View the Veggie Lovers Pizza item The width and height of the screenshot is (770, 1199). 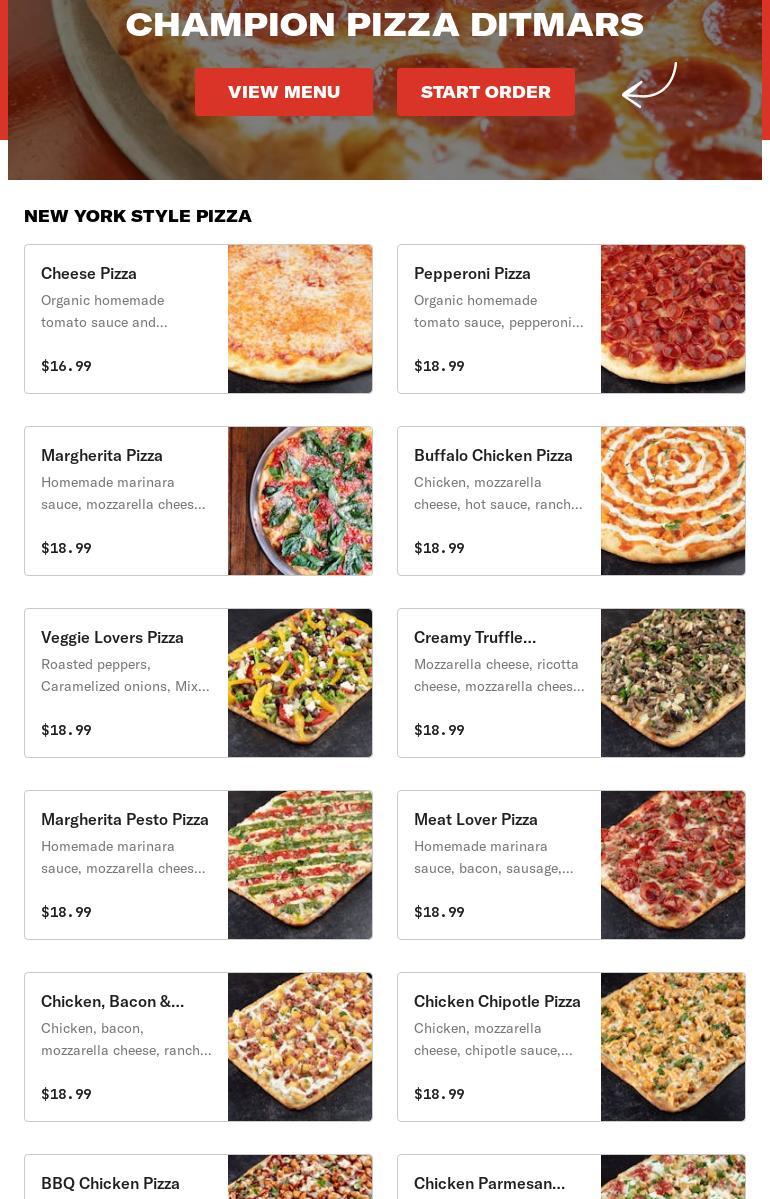(x=198, y=683)
